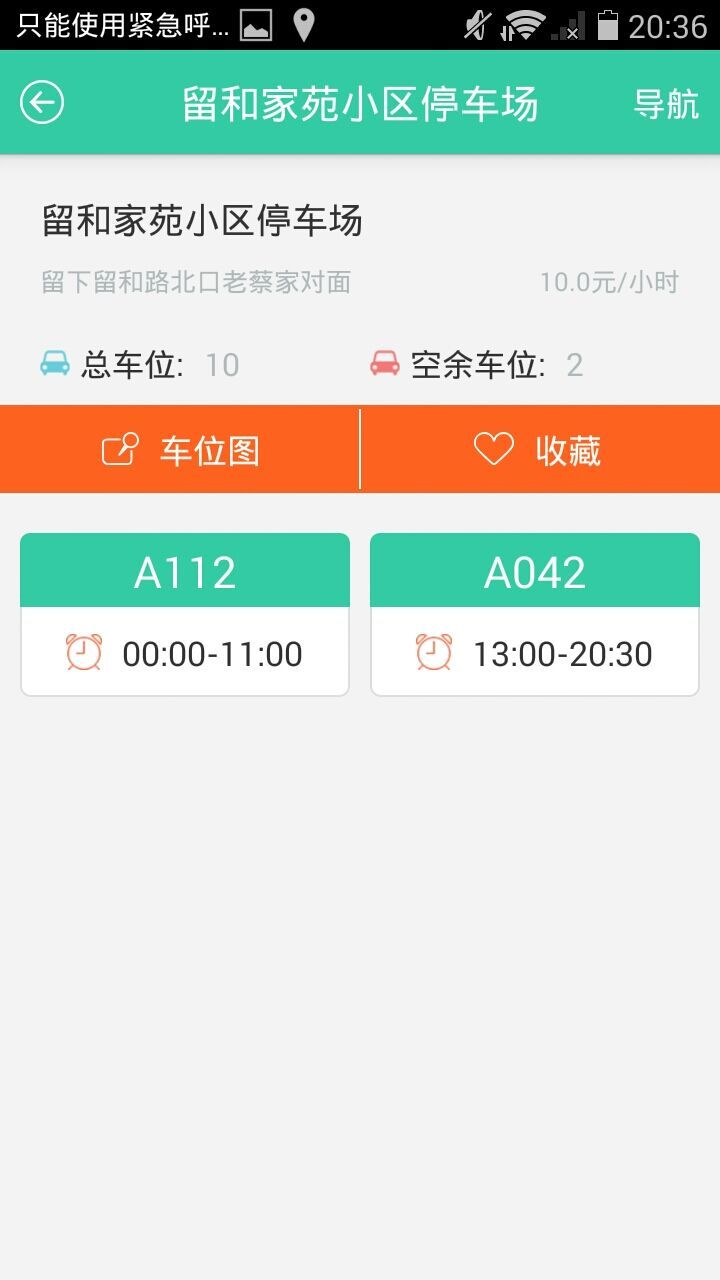720x1280 pixels.
Task: Select parking space A042
Action: tap(535, 614)
